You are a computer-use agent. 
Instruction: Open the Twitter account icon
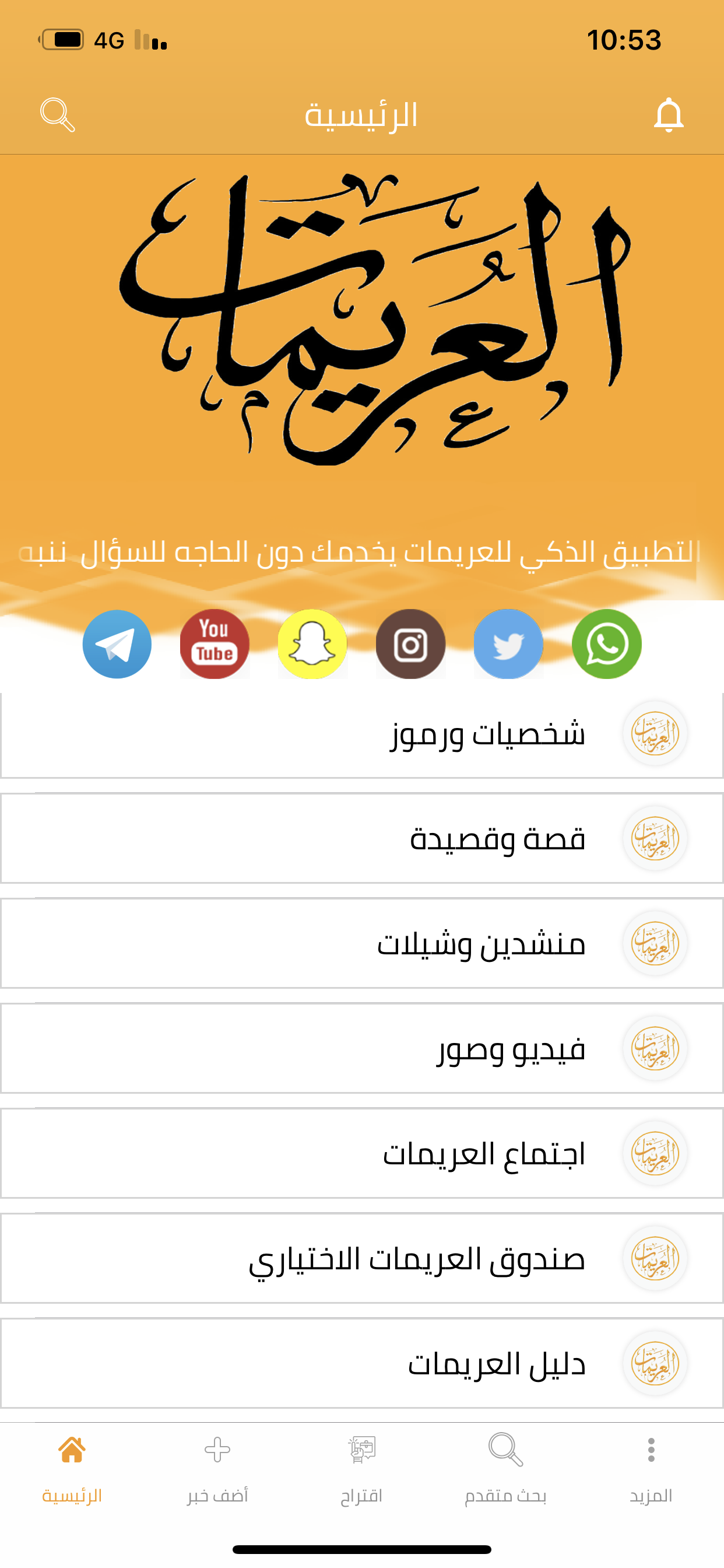(x=508, y=644)
